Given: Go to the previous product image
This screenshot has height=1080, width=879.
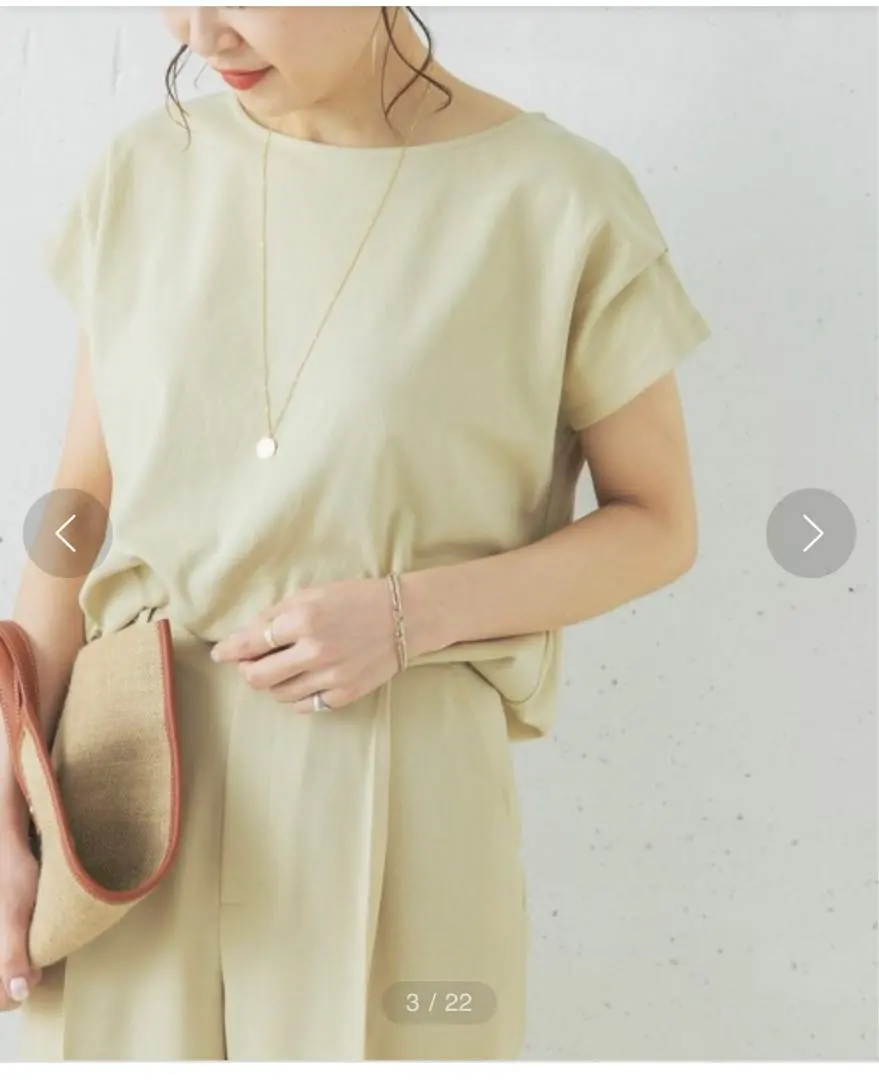Looking at the screenshot, I should click(x=66, y=533).
